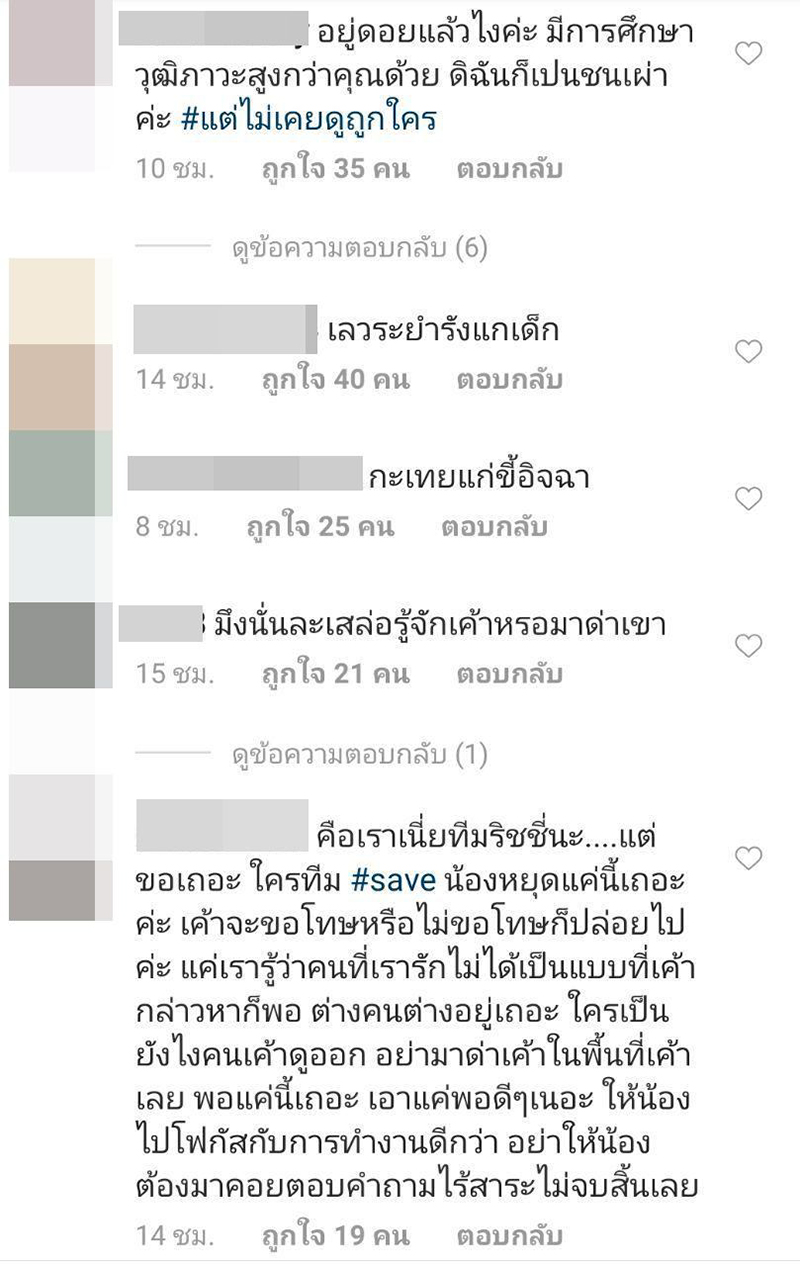This screenshot has height=1266, width=800.
Task: Reply to the 15 ชม. comment
Action: click(x=509, y=675)
